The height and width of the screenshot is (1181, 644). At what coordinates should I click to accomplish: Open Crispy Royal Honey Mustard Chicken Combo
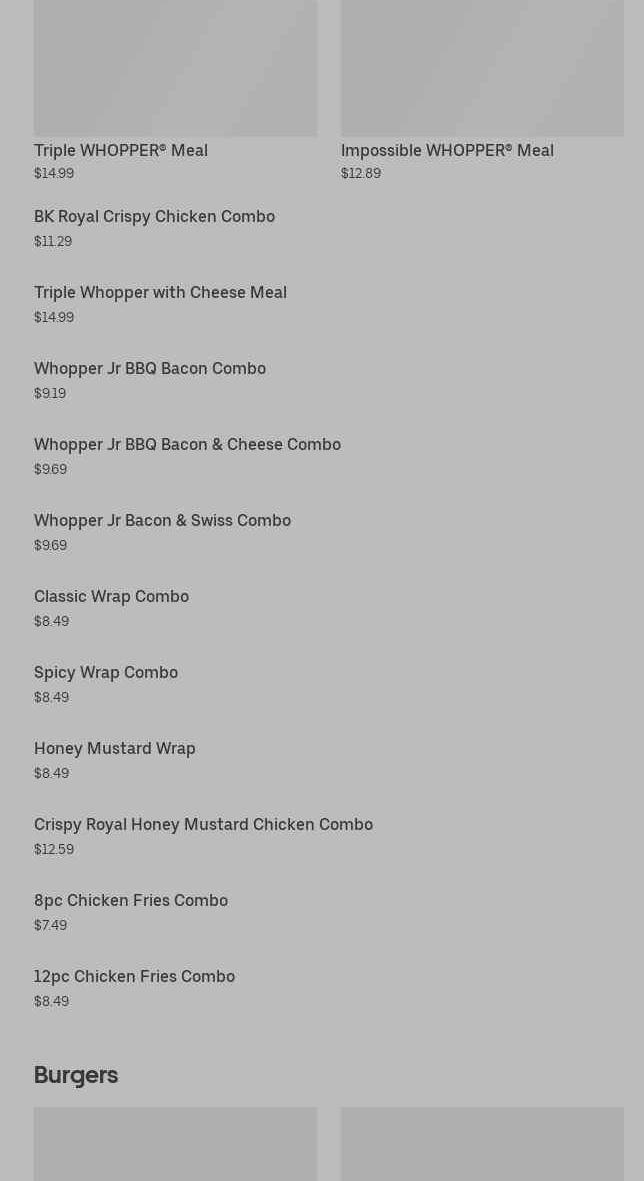(203, 825)
